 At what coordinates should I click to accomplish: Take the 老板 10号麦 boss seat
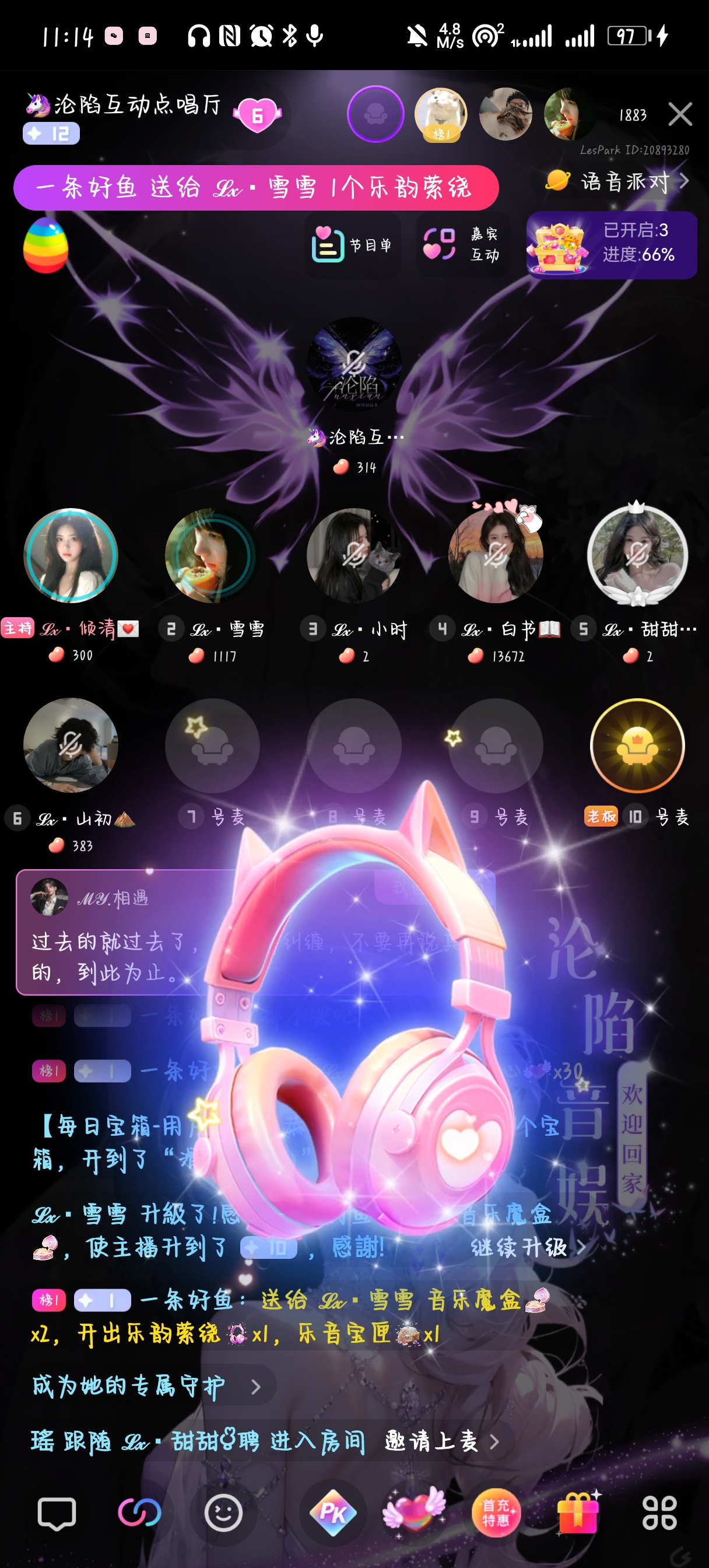(637, 745)
